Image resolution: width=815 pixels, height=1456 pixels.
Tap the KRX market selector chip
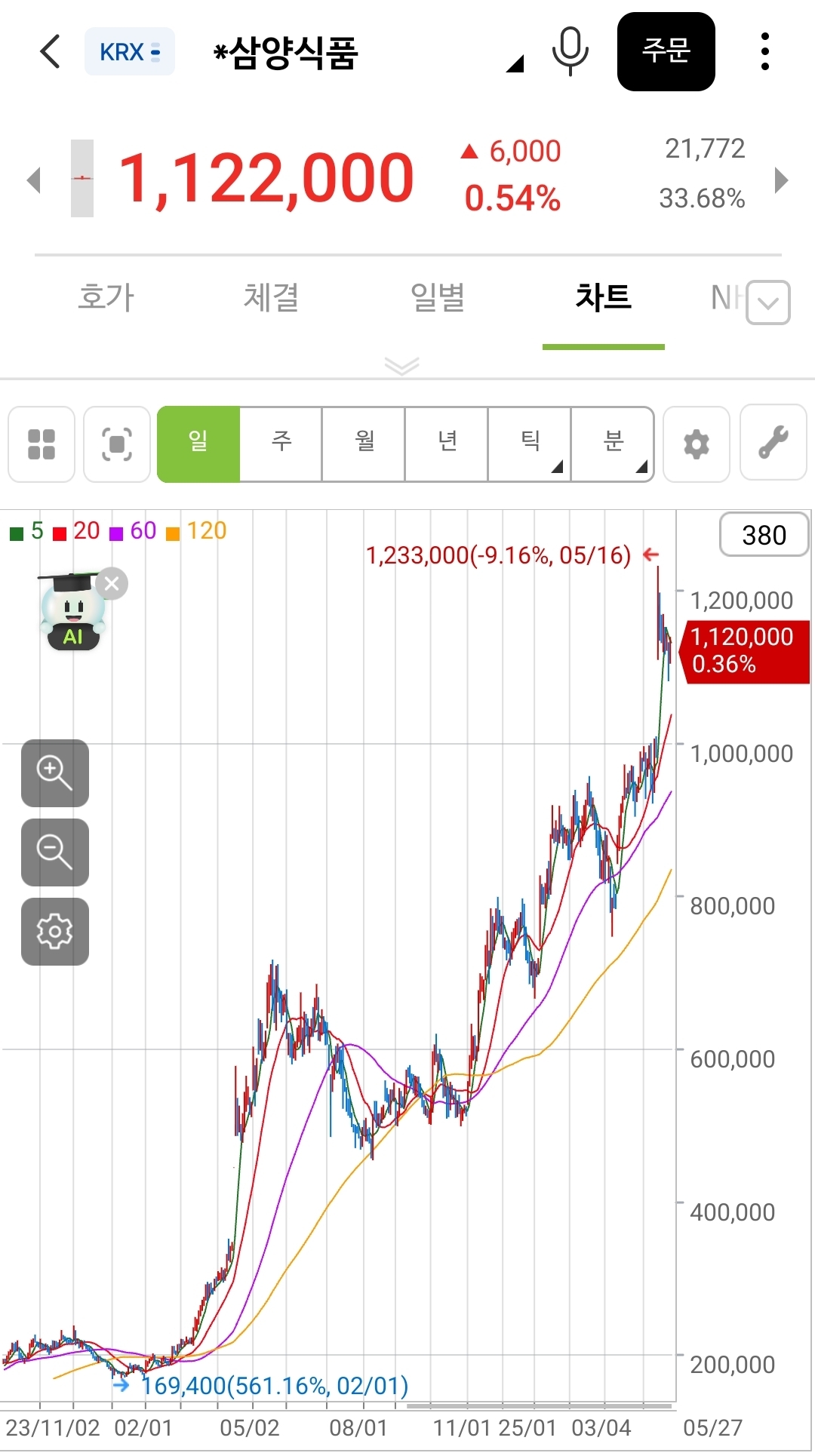pos(130,52)
